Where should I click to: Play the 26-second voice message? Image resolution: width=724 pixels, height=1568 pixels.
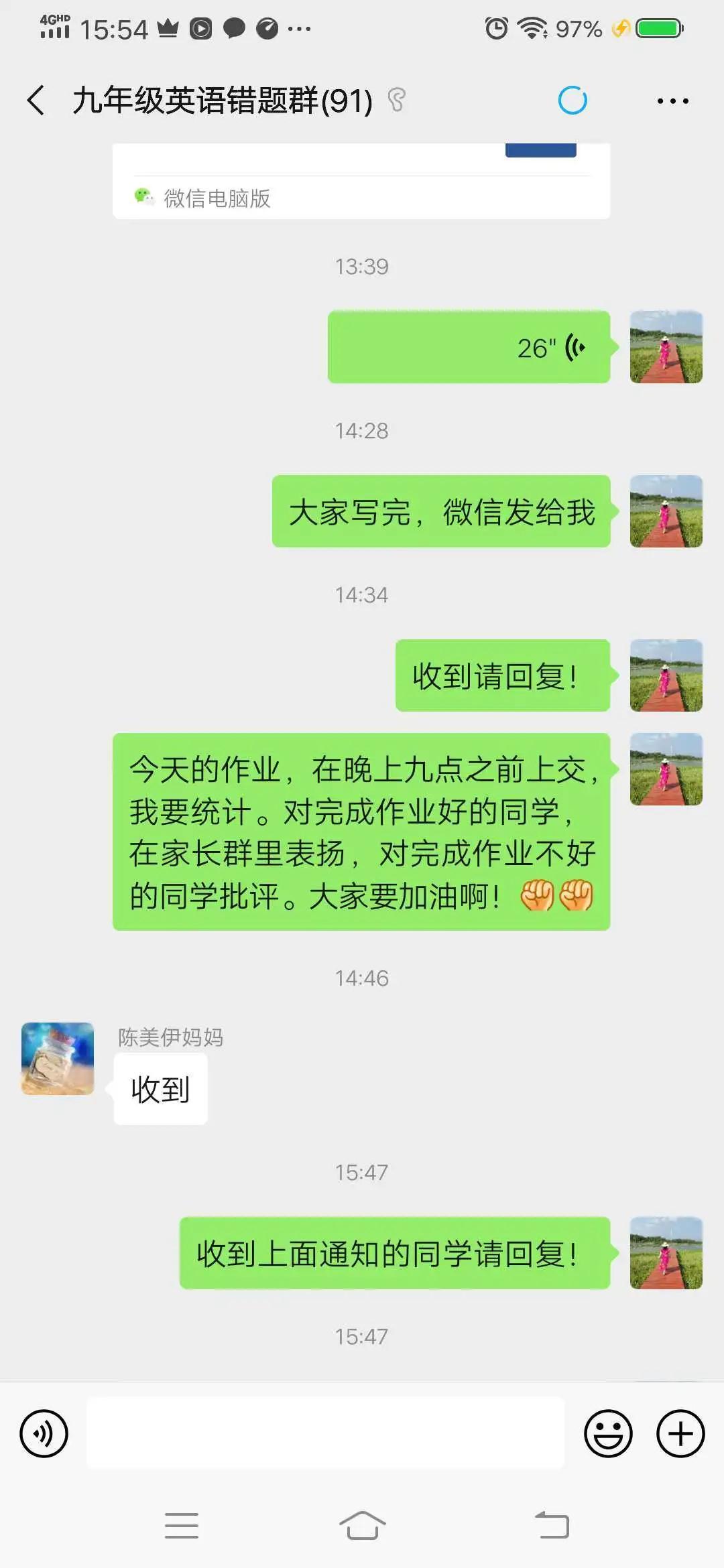point(469,347)
